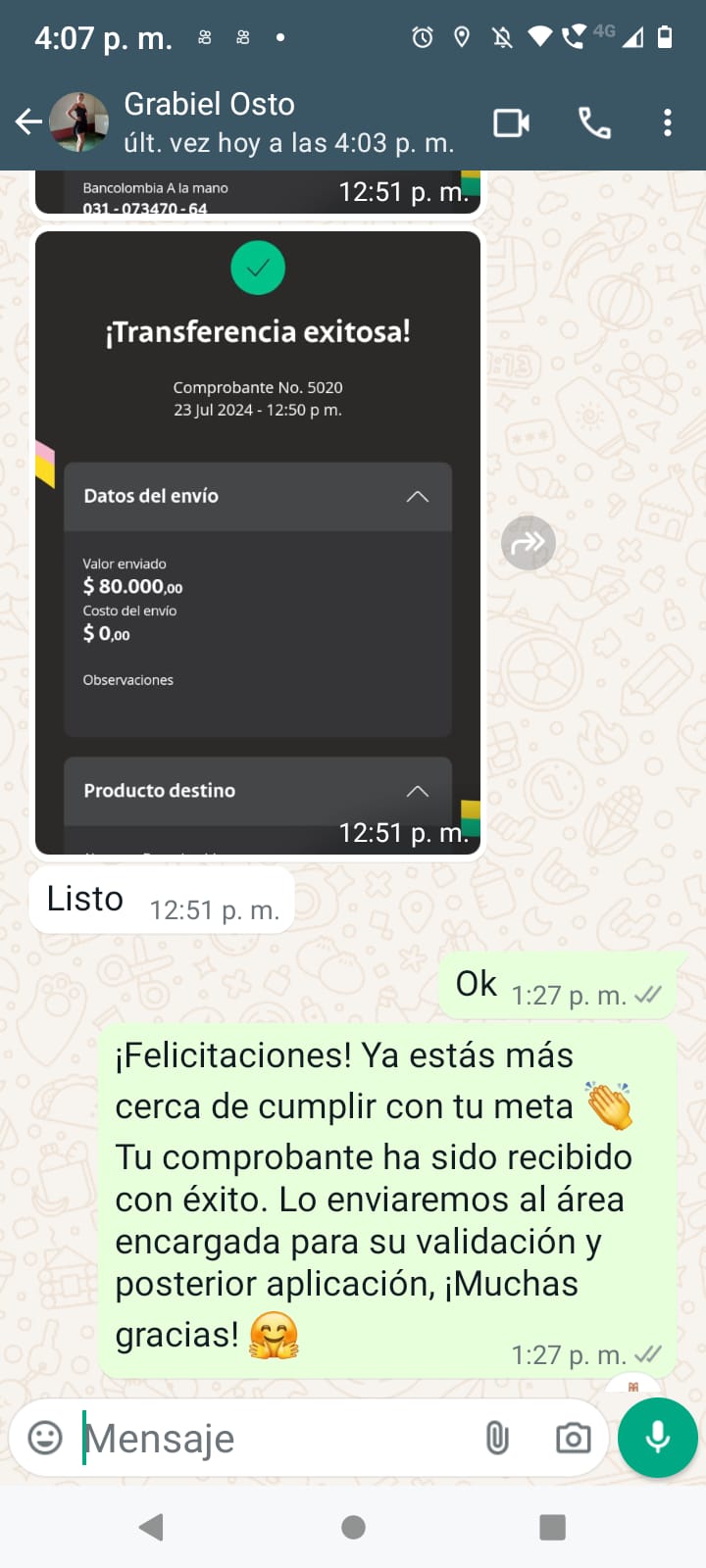Open the chat overflow menu

click(x=668, y=122)
